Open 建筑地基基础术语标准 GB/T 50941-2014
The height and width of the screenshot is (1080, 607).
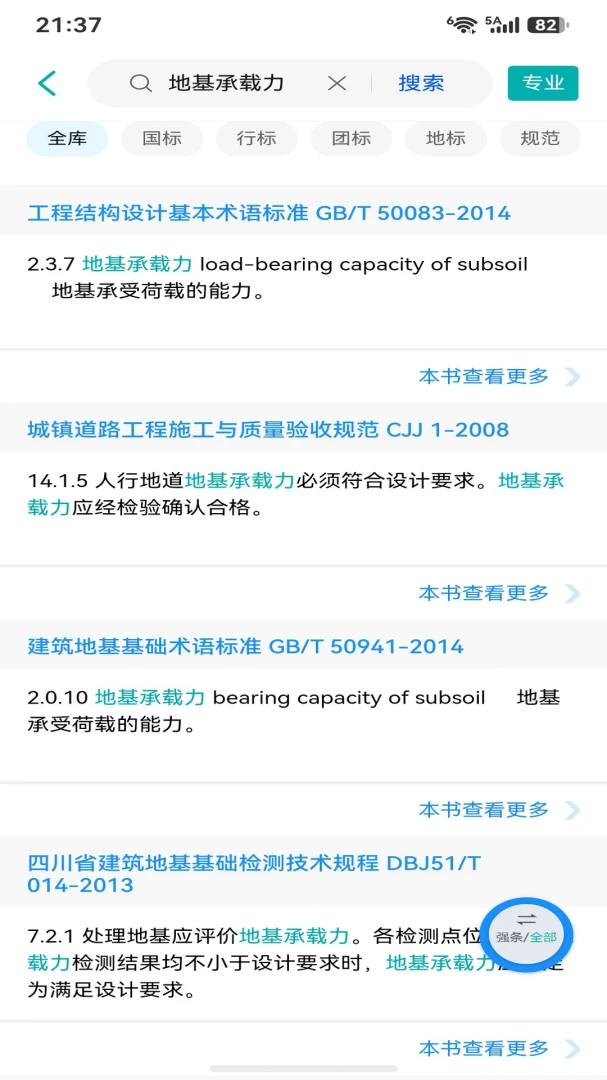click(x=245, y=646)
